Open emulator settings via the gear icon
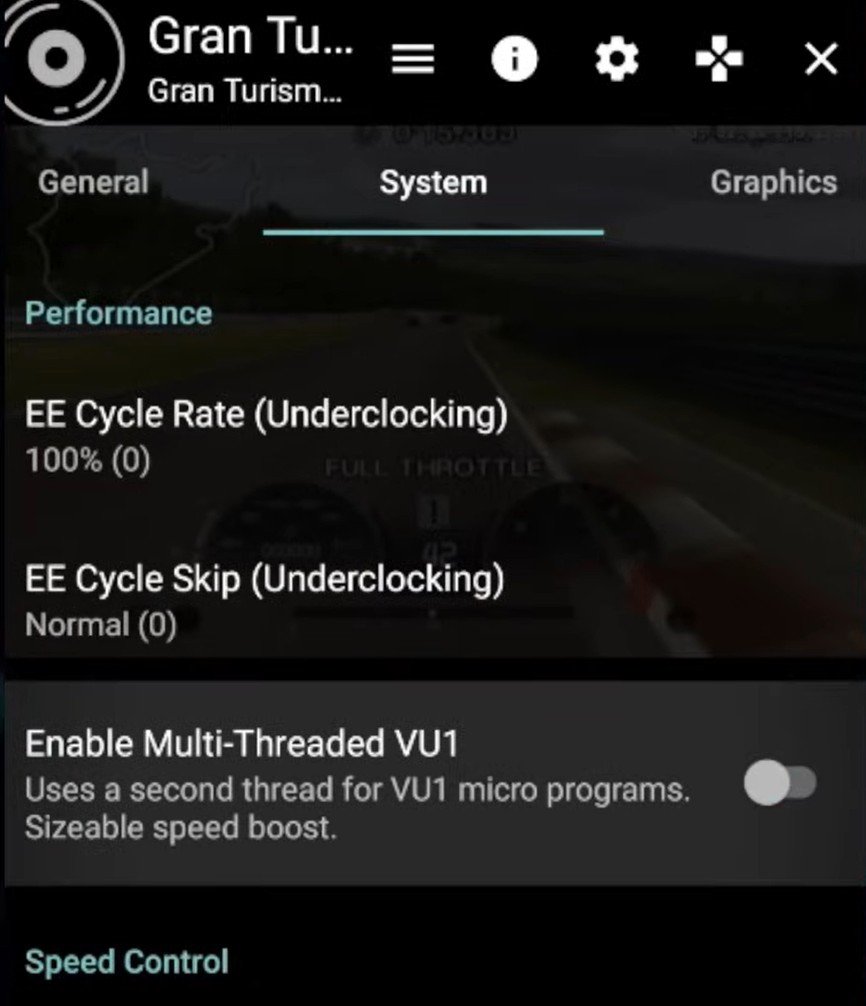The image size is (866, 1006). [x=616, y=58]
